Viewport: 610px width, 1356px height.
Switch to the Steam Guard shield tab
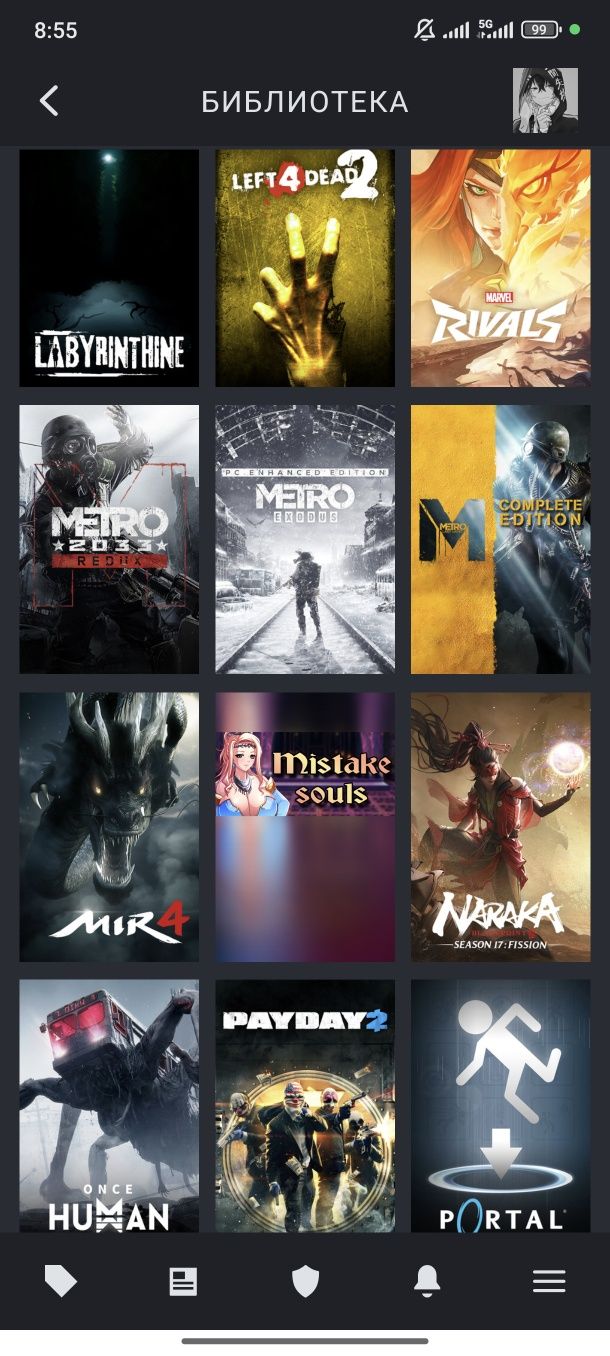305,1281
